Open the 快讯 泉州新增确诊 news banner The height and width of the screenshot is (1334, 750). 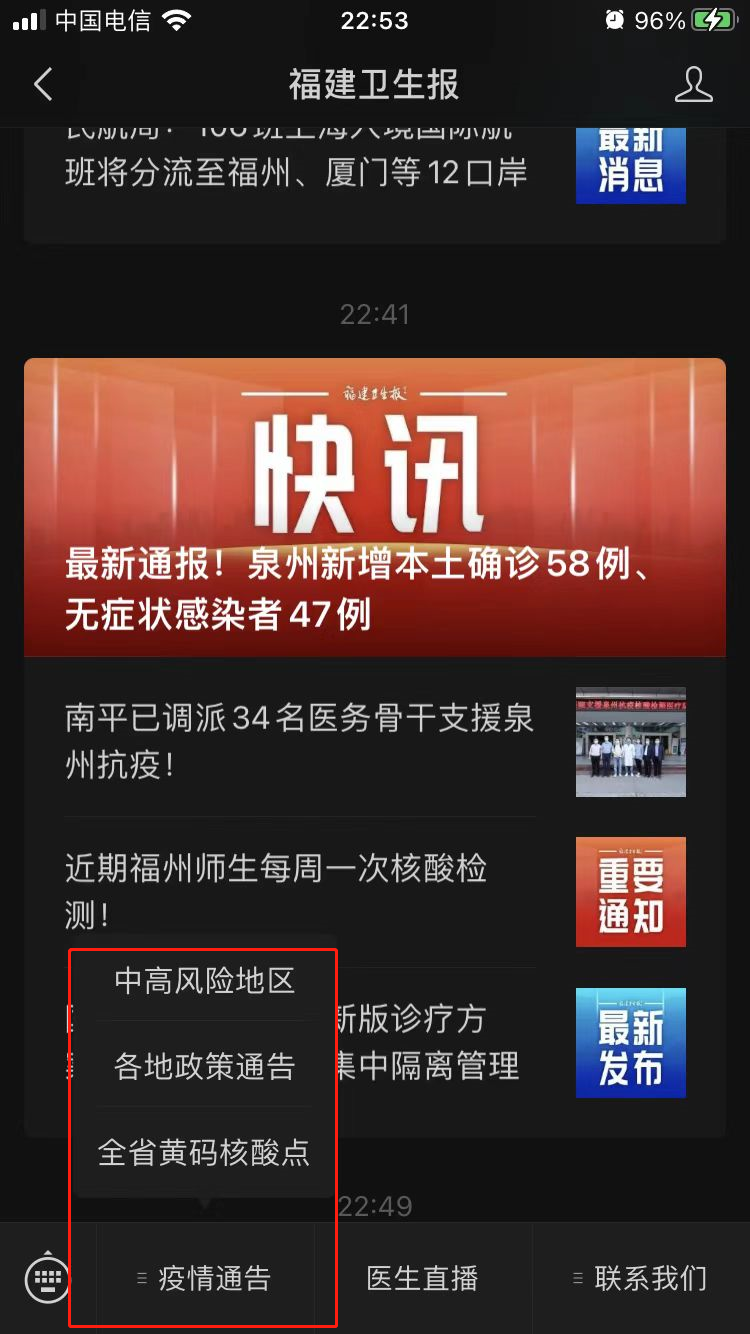374,507
